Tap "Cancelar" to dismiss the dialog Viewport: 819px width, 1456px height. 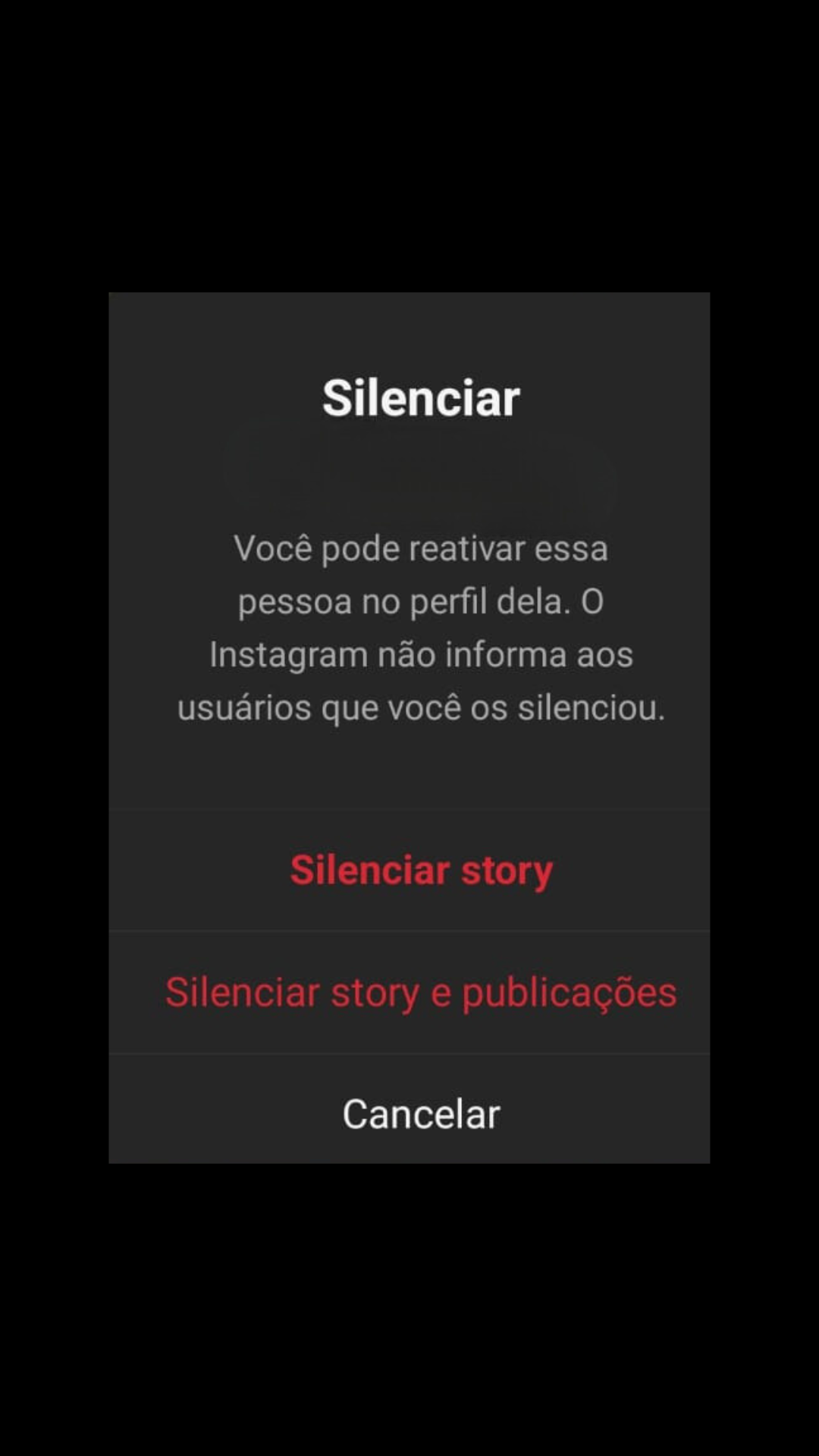click(x=422, y=1113)
